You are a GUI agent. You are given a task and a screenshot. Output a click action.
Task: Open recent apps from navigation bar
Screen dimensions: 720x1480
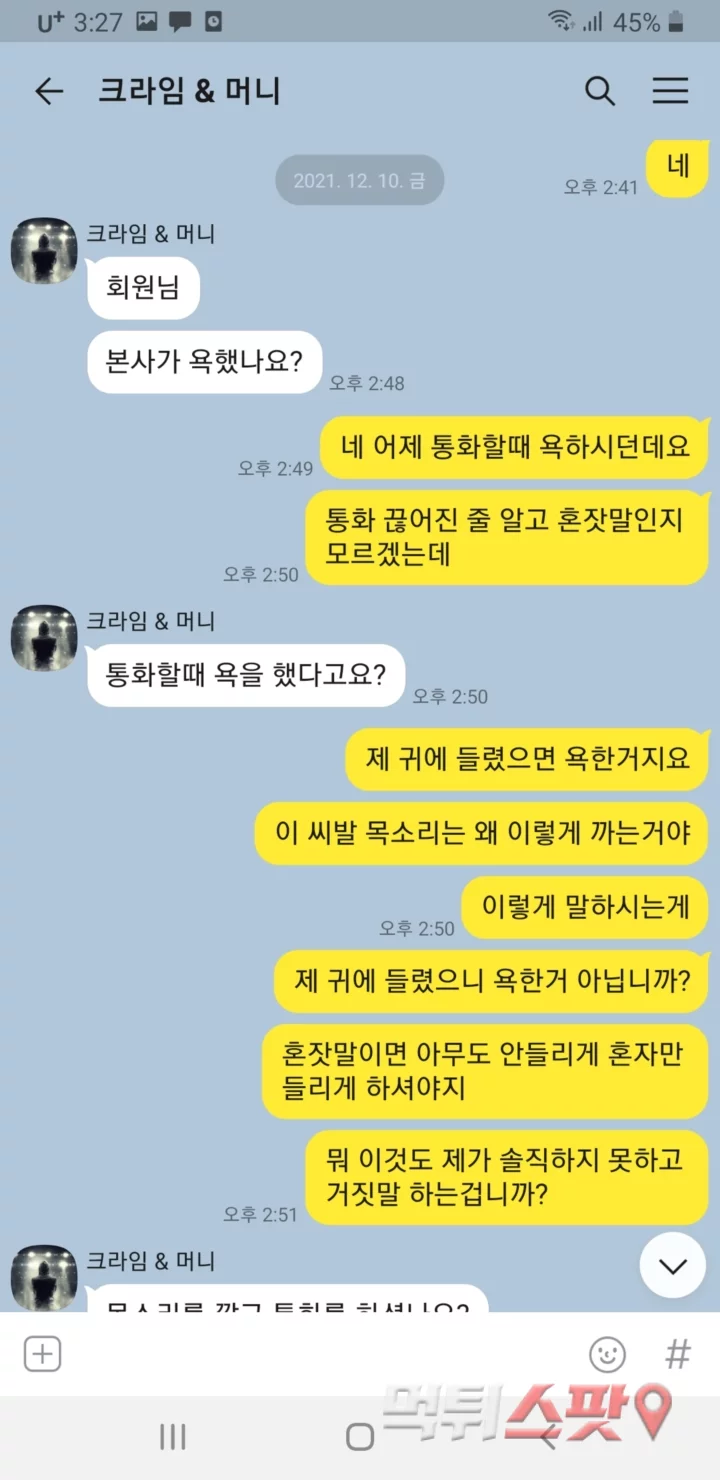coord(172,1437)
